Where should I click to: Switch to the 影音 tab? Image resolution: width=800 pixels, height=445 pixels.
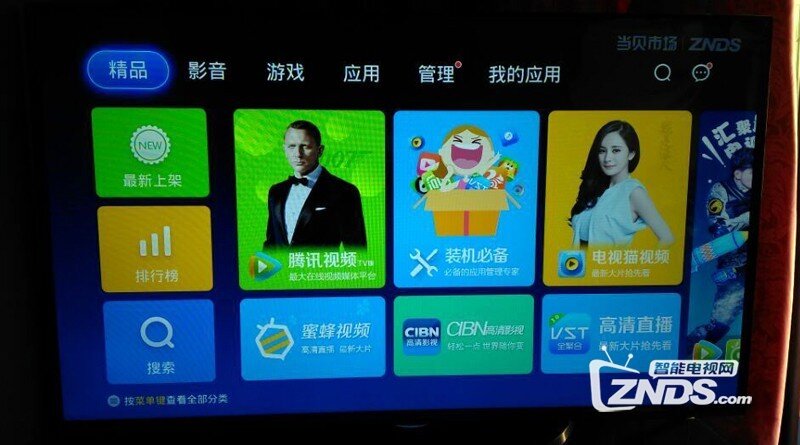[x=207, y=71]
